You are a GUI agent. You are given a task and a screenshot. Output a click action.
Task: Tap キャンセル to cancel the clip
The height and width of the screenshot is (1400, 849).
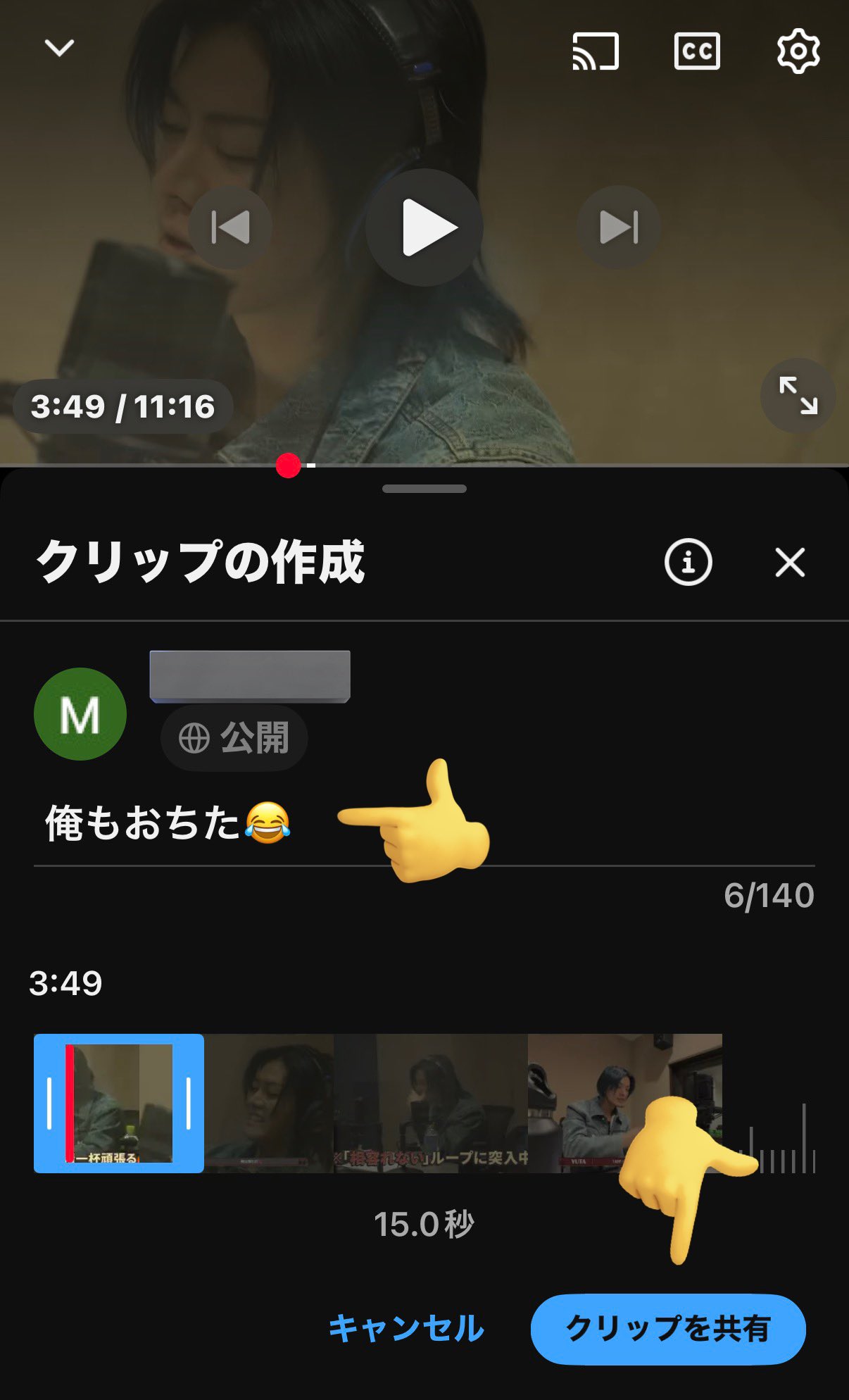pyautogui.click(x=406, y=1329)
